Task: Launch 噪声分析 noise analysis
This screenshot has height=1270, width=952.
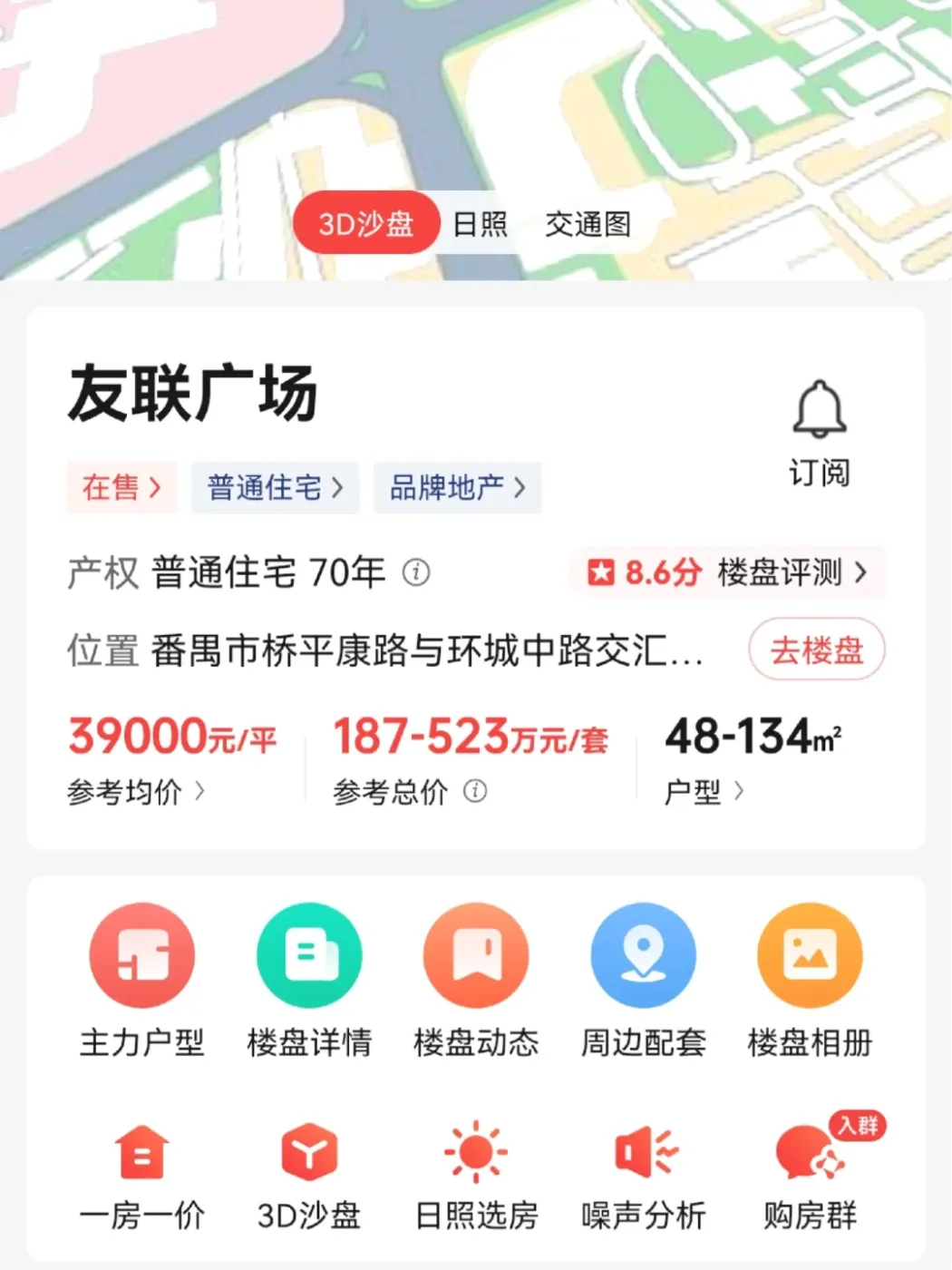Action: tap(643, 1175)
